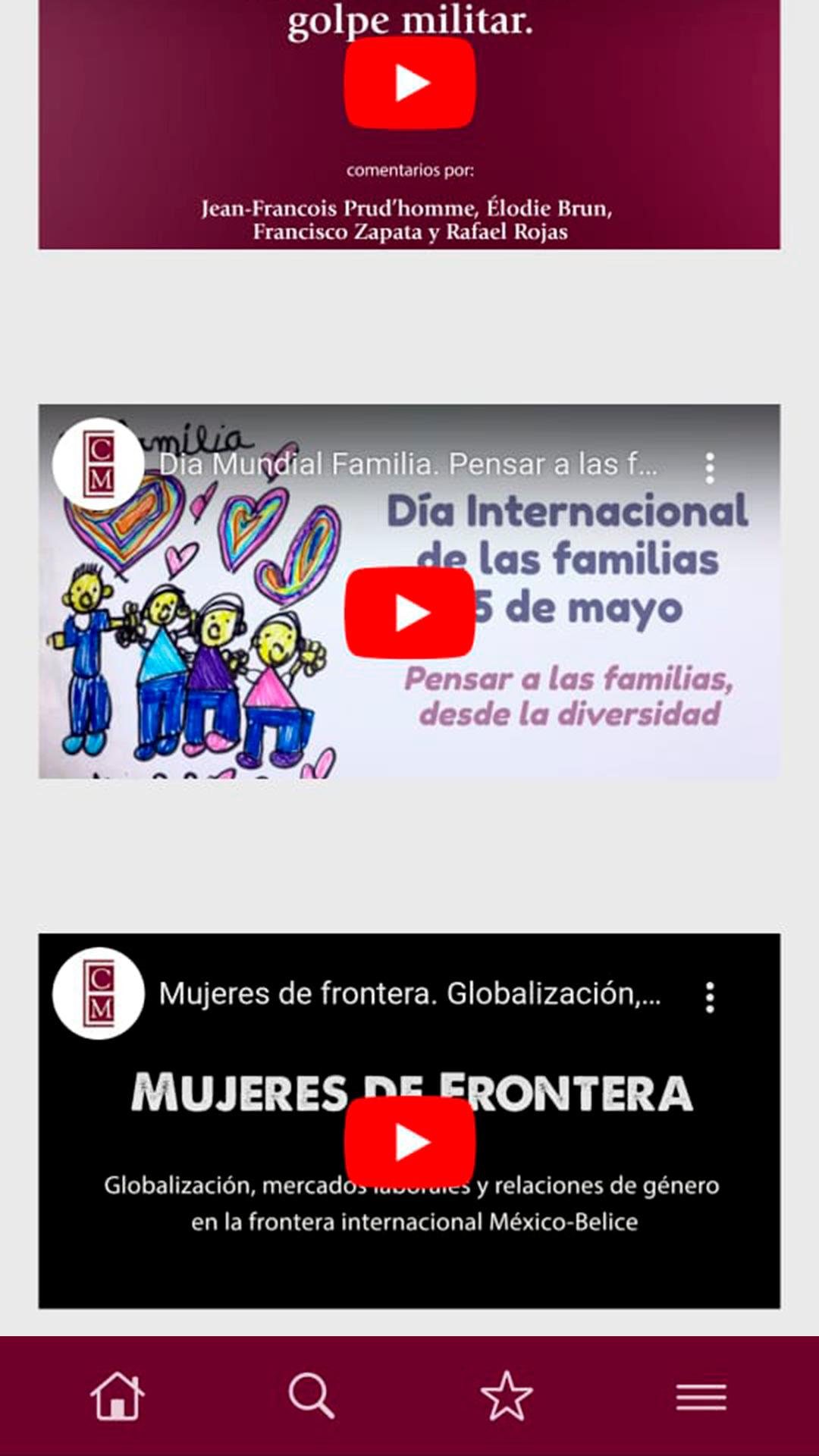The height and width of the screenshot is (1456, 819).
Task: Open Mujeres de frontera video title link
Action: click(409, 993)
